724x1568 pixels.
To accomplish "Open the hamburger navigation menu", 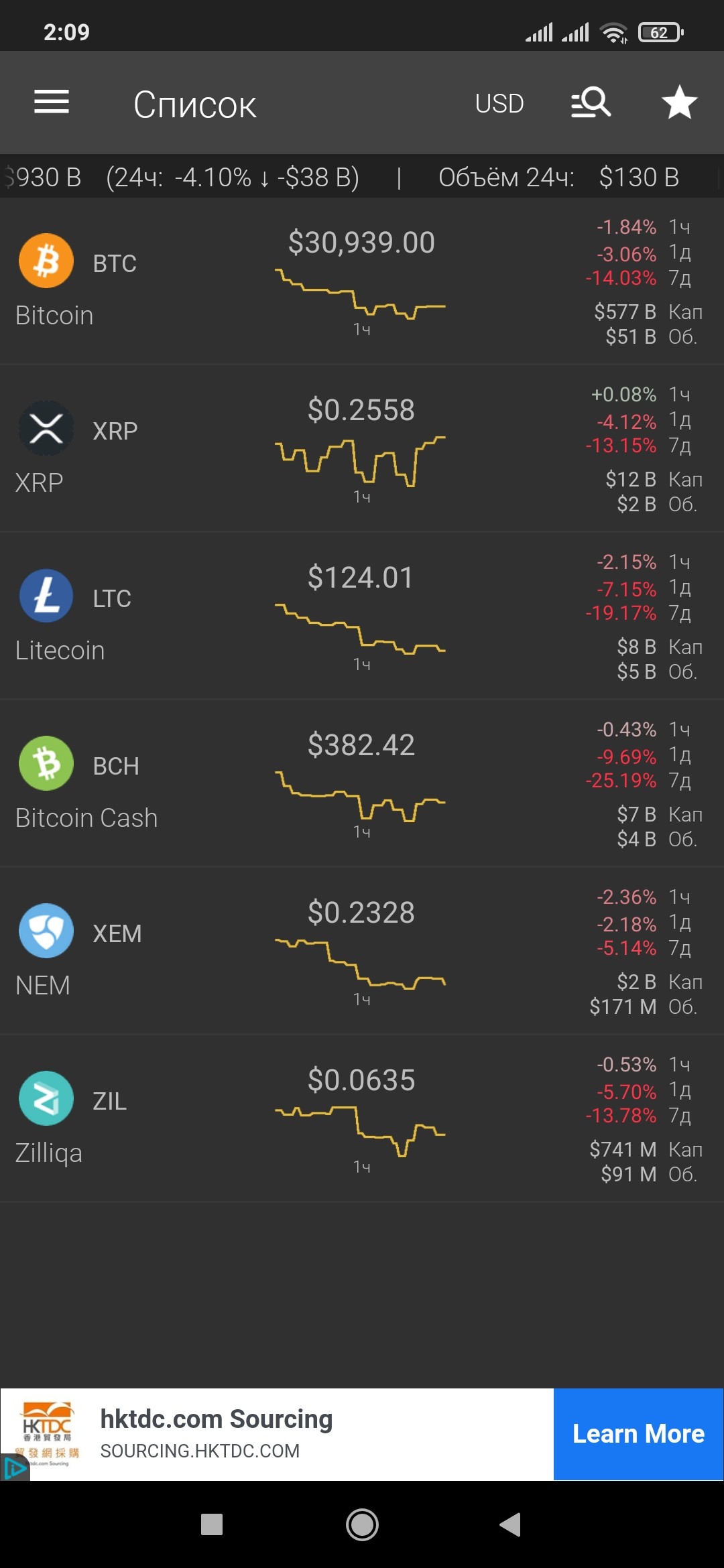I will (52, 103).
